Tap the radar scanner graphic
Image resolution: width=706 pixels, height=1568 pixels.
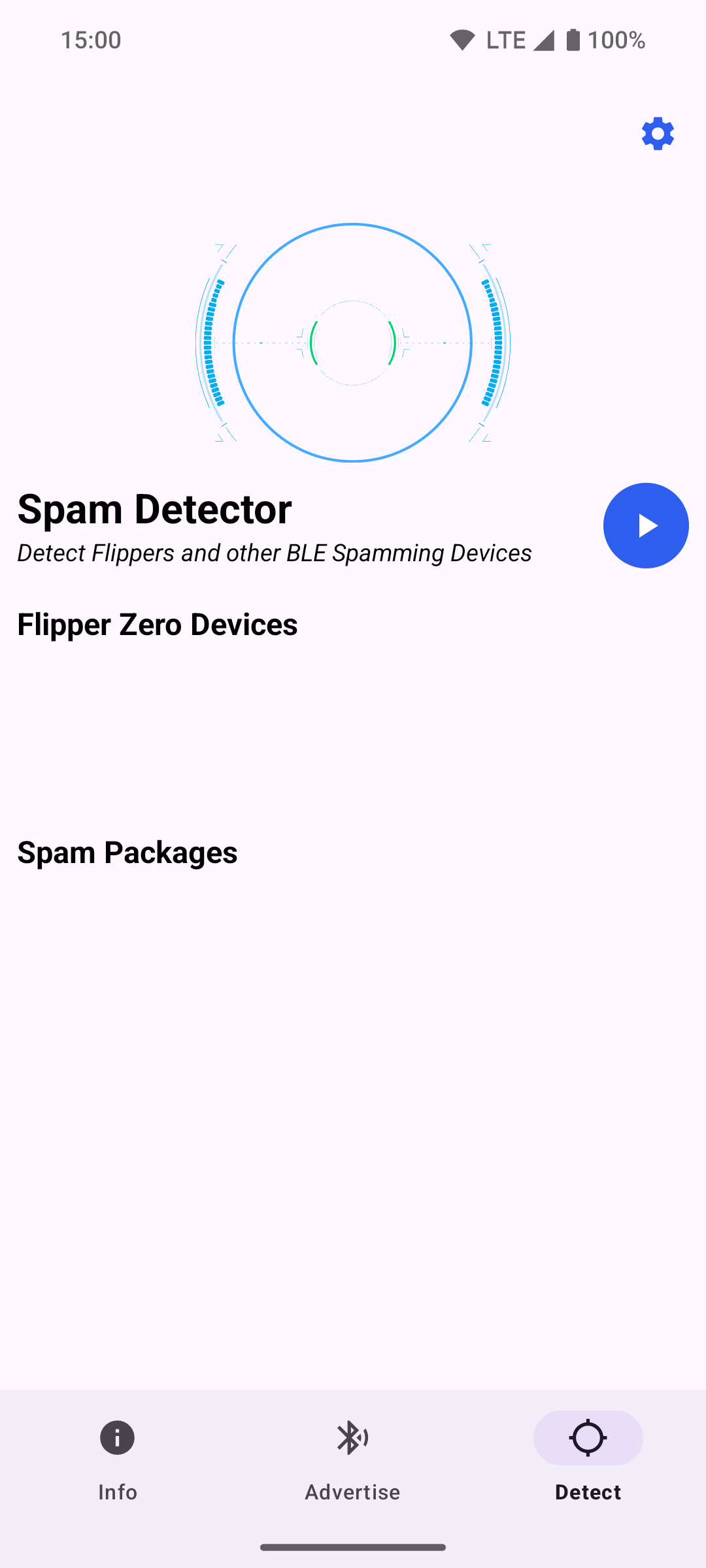point(352,343)
